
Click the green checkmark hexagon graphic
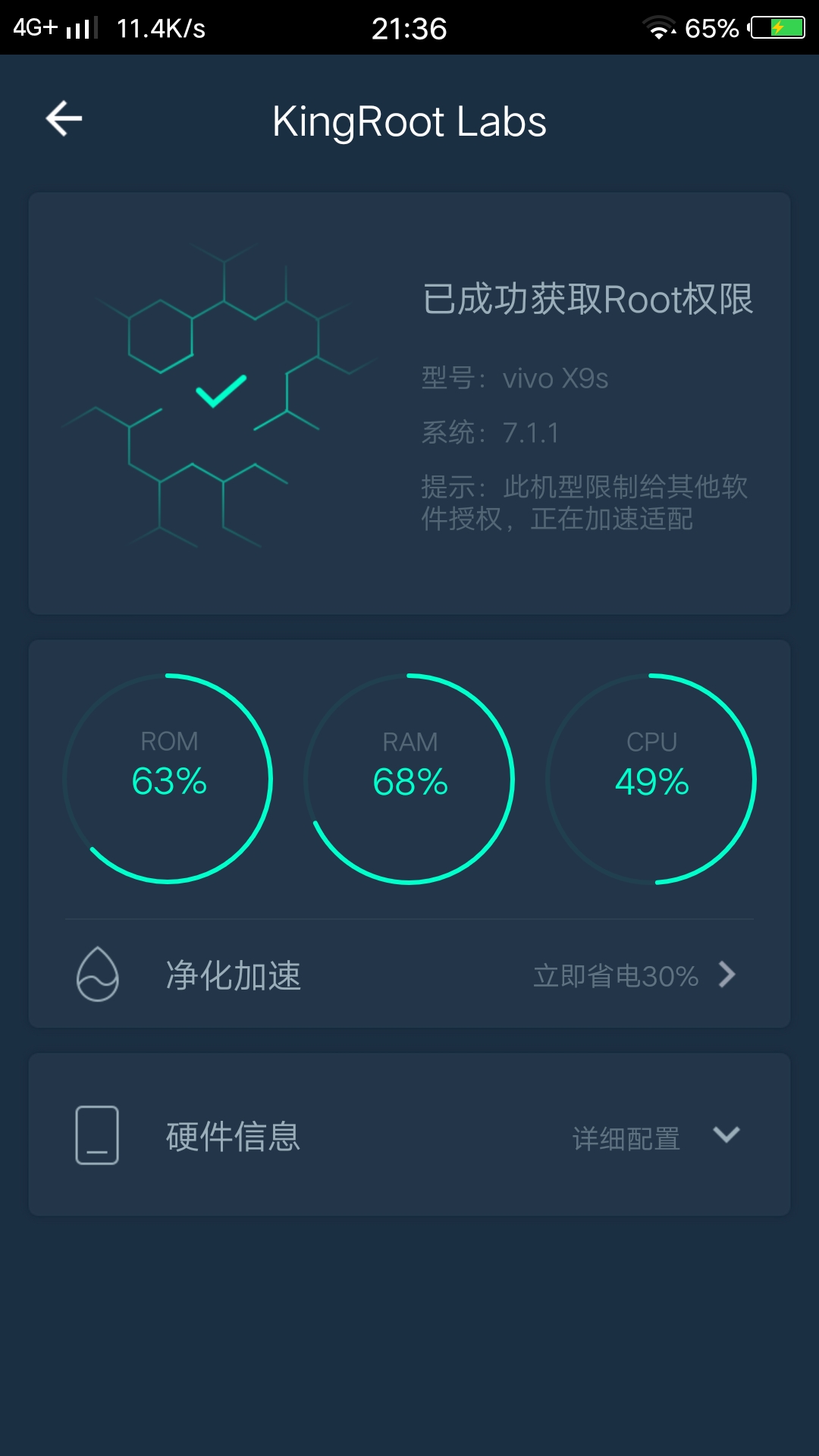click(x=220, y=391)
